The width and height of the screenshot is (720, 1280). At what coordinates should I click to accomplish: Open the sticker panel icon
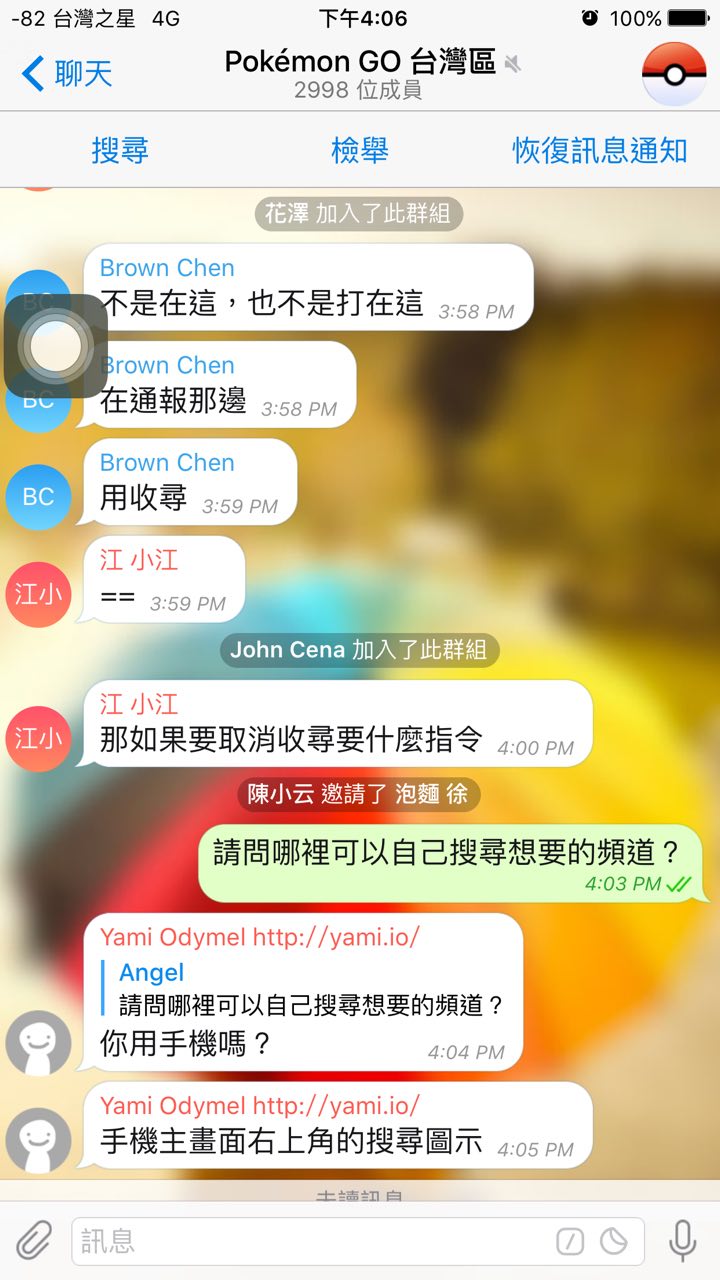[x=613, y=1242]
